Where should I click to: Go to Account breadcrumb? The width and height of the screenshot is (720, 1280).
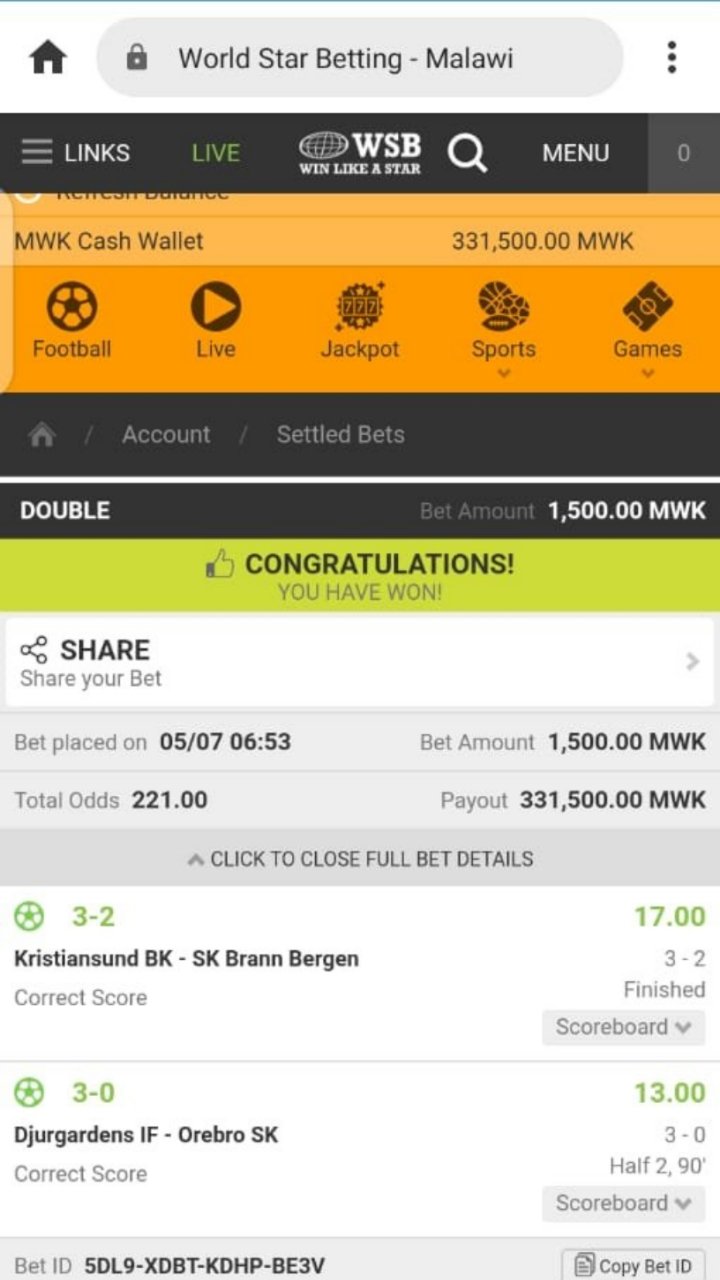166,435
